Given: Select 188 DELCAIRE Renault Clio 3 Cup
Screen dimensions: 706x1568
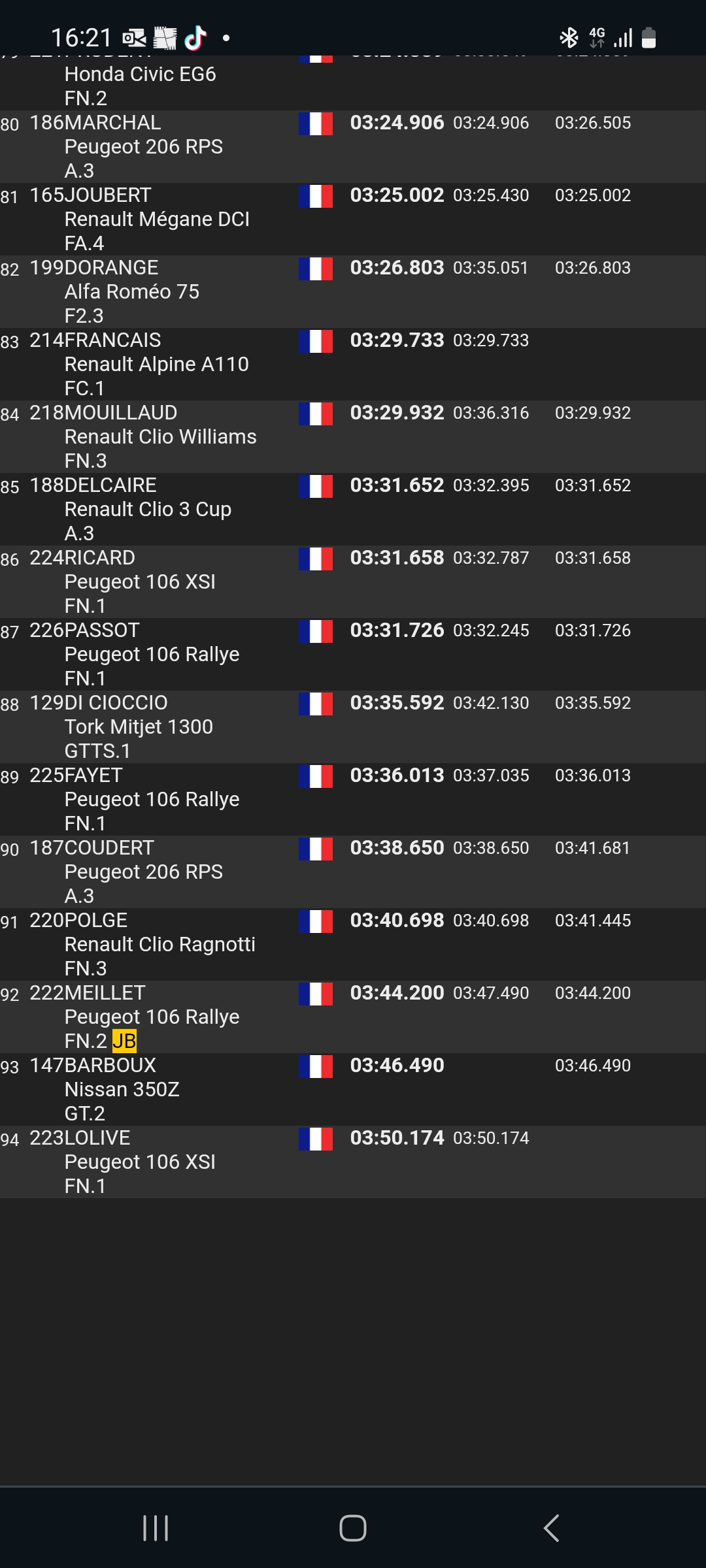Looking at the screenshot, I should 353,509.
